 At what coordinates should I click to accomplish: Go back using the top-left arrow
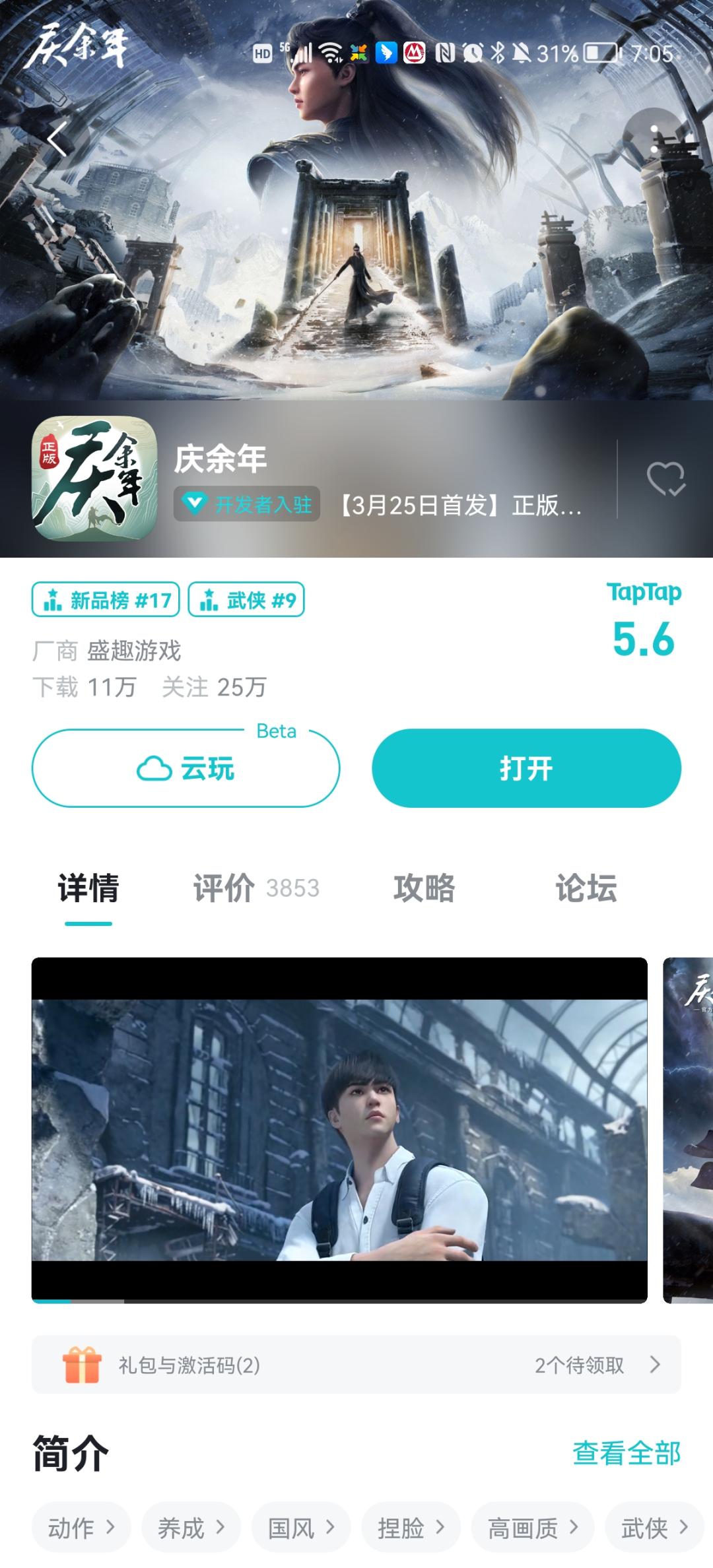(58, 139)
